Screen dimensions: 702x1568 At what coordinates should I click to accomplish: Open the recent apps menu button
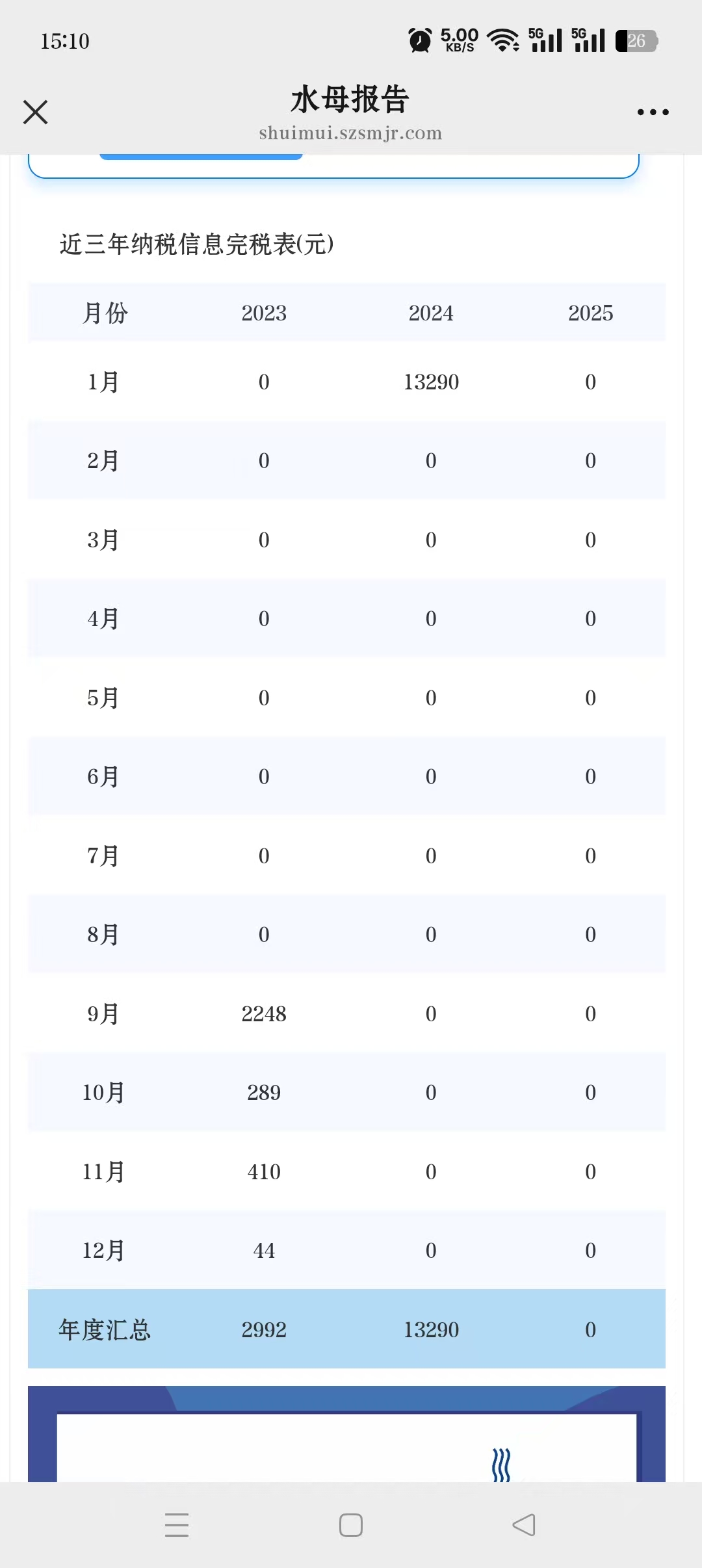[x=177, y=1524]
